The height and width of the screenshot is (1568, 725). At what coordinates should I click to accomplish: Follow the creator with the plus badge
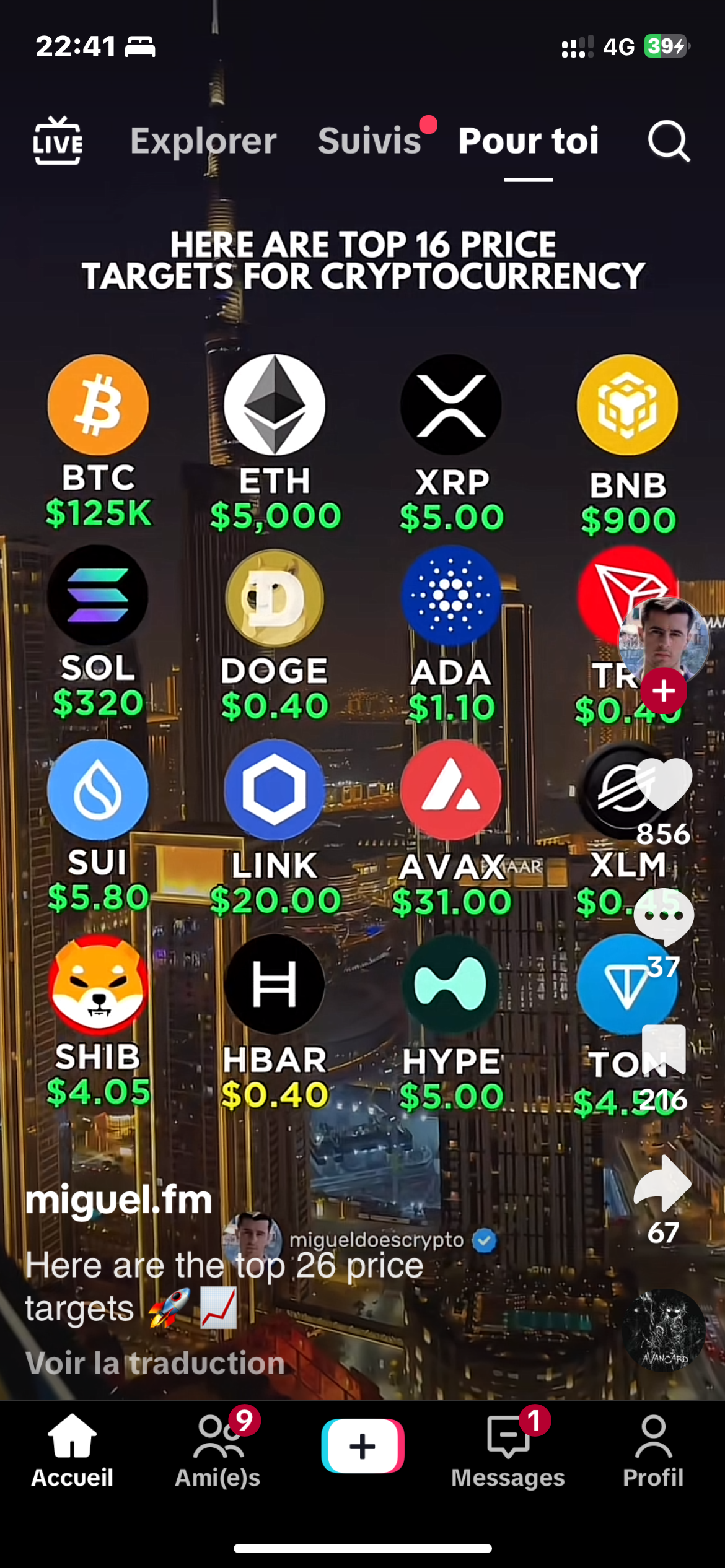[663, 691]
